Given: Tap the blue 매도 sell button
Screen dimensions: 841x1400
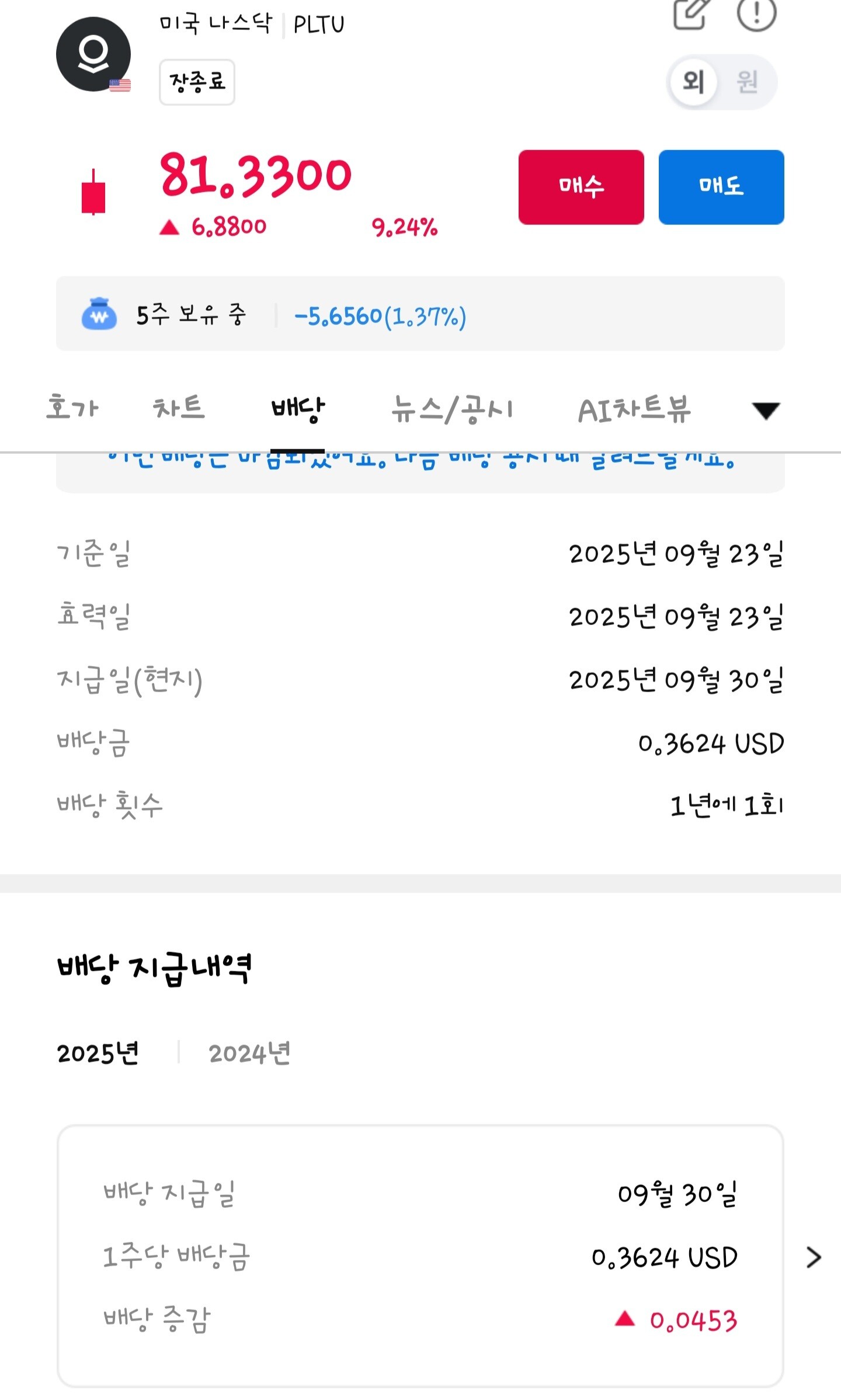Looking at the screenshot, I should point(721,187).
